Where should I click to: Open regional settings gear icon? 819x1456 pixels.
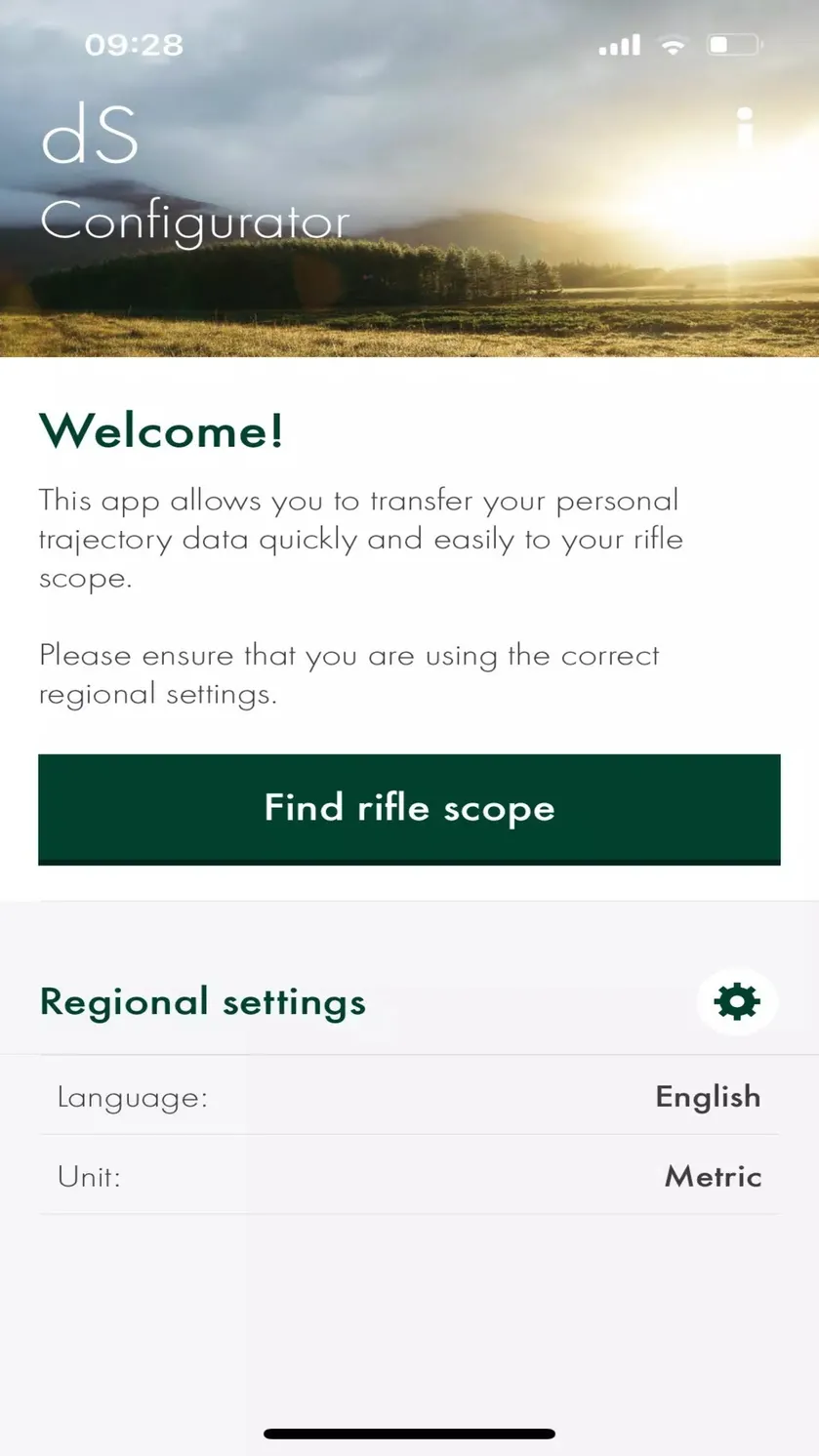point(737,1001)
